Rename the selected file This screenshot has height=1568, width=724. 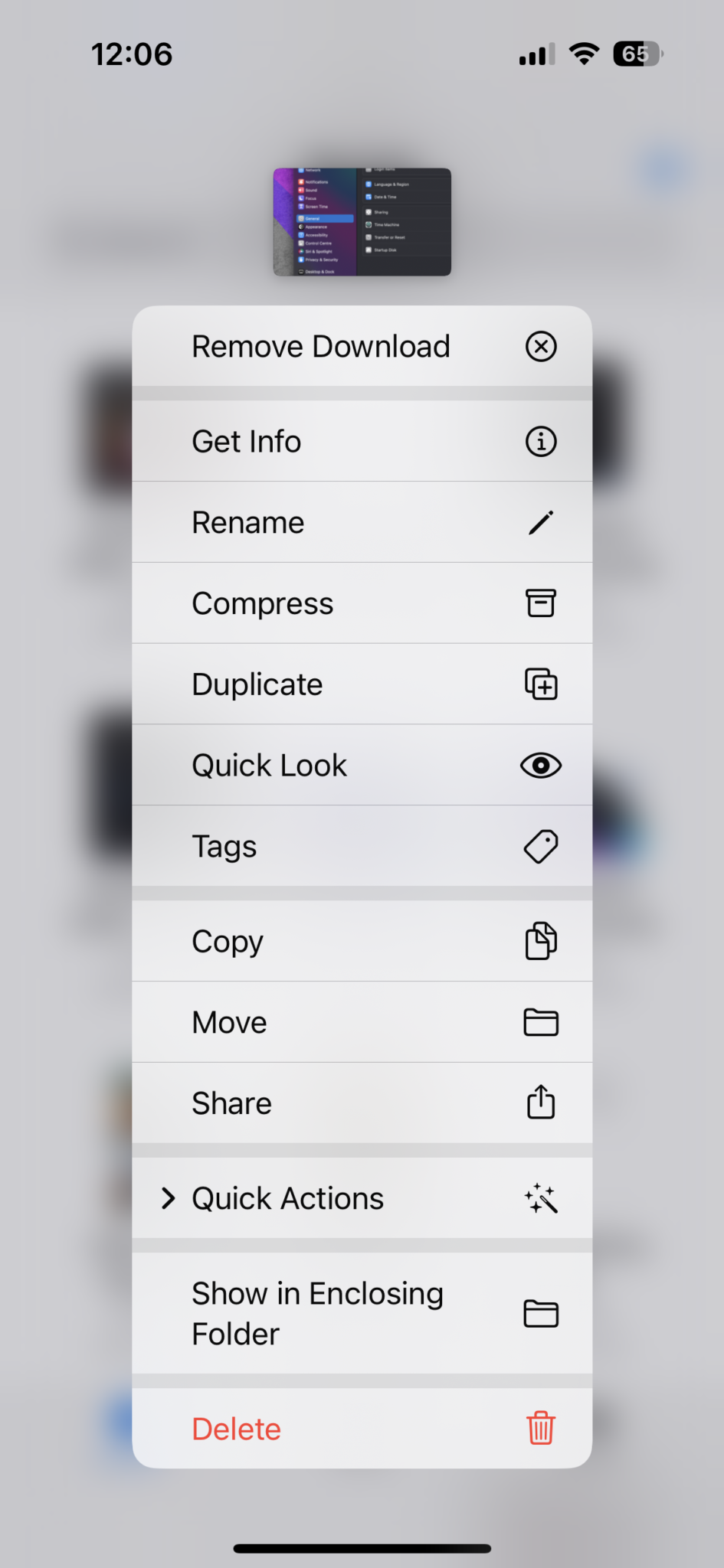coord(362,523)
